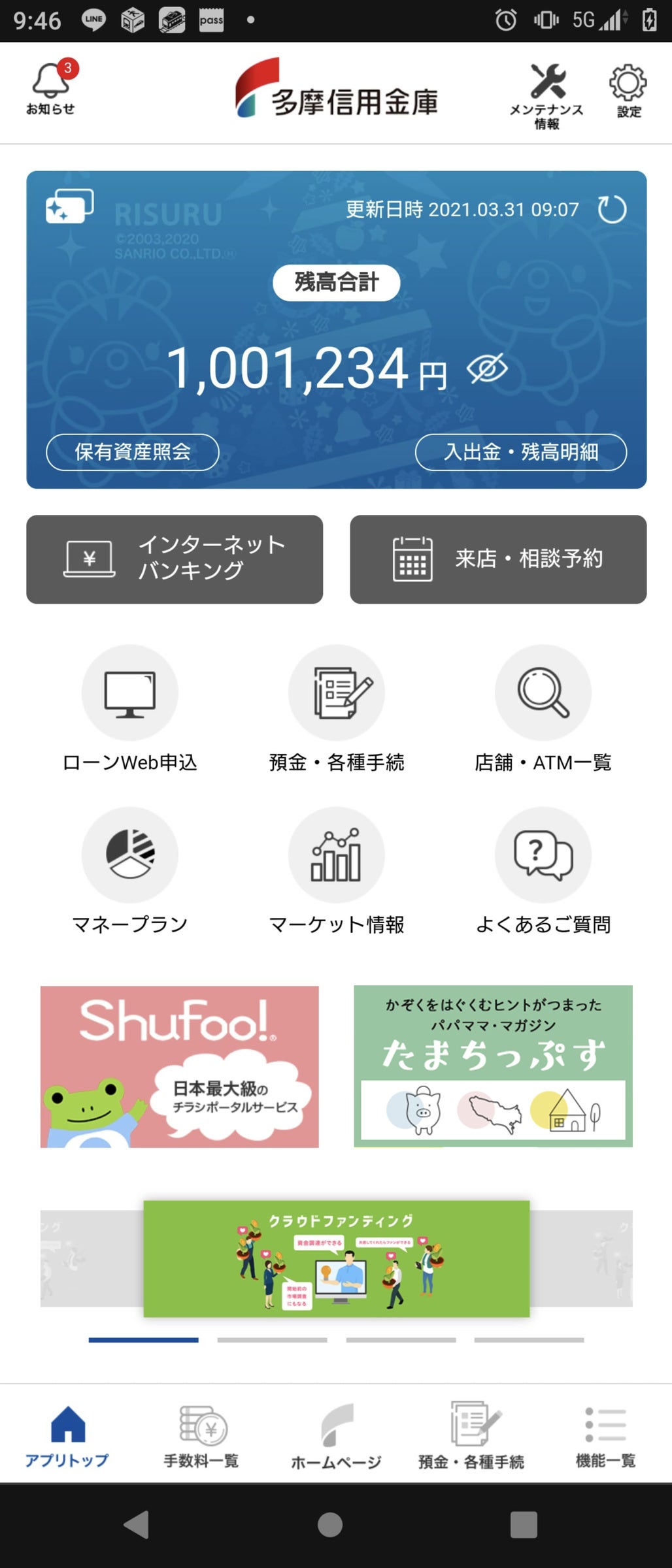
Task: Hide the total balance amount
Action: 487,369
